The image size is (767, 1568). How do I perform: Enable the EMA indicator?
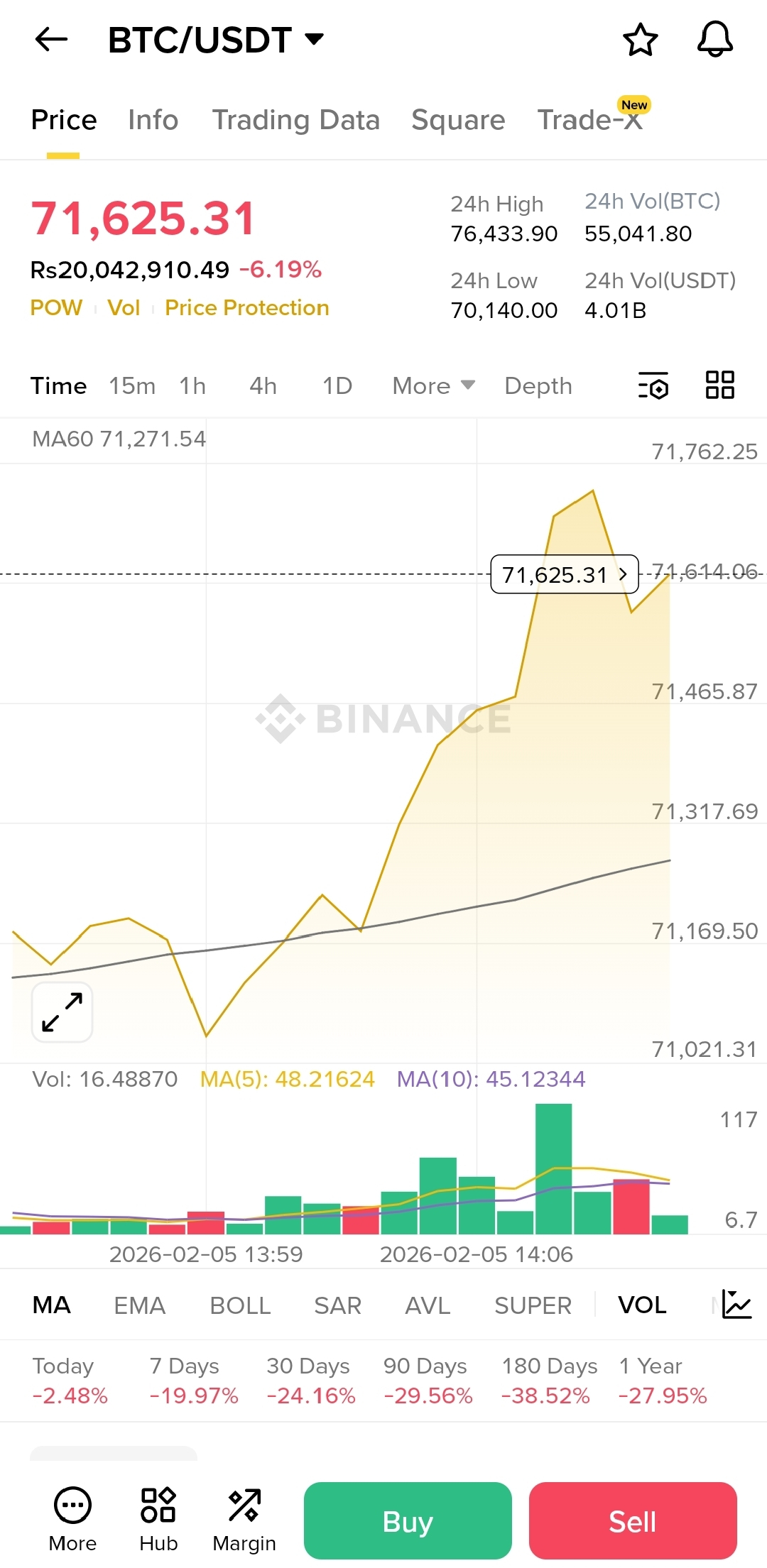coord(139,1305)
